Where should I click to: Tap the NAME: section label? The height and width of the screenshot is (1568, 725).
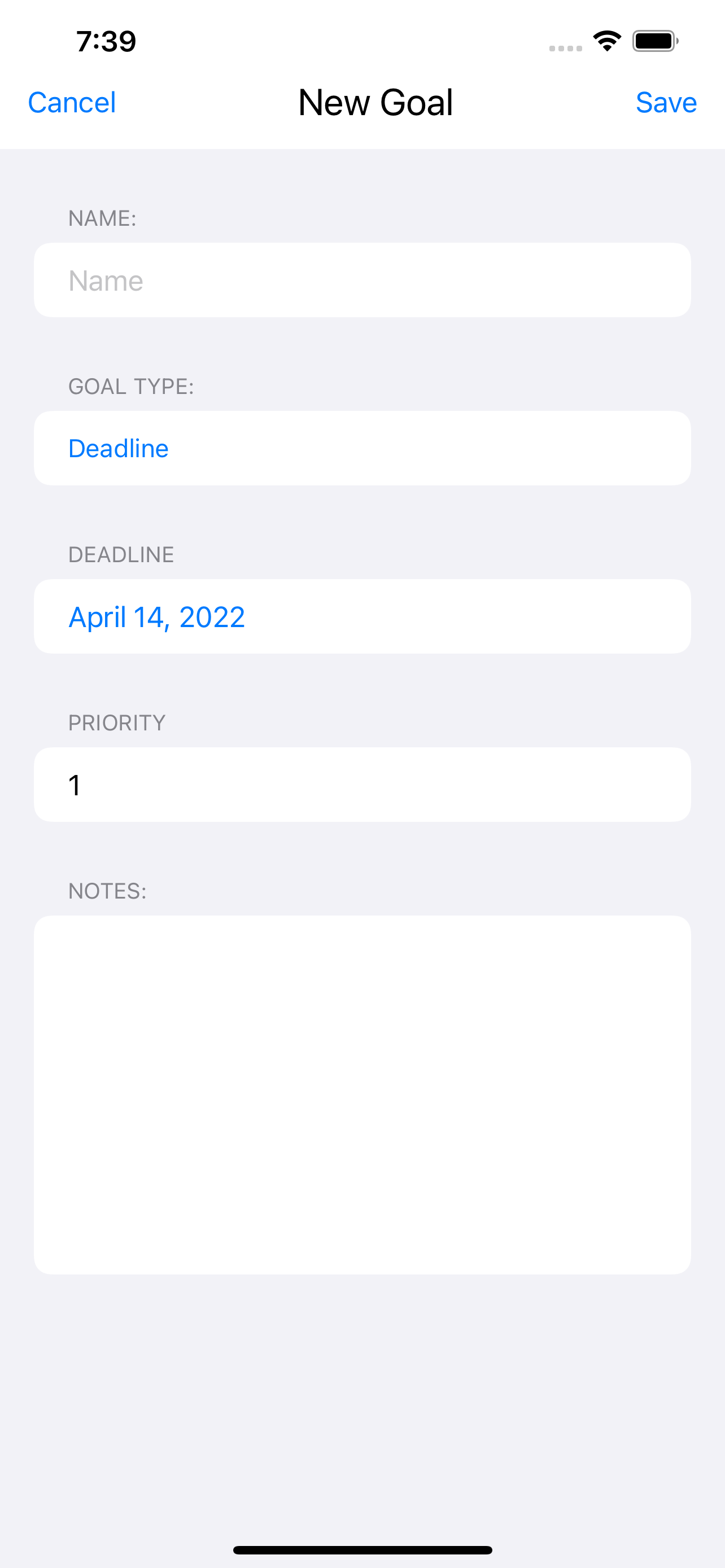(x=102, y=217)
